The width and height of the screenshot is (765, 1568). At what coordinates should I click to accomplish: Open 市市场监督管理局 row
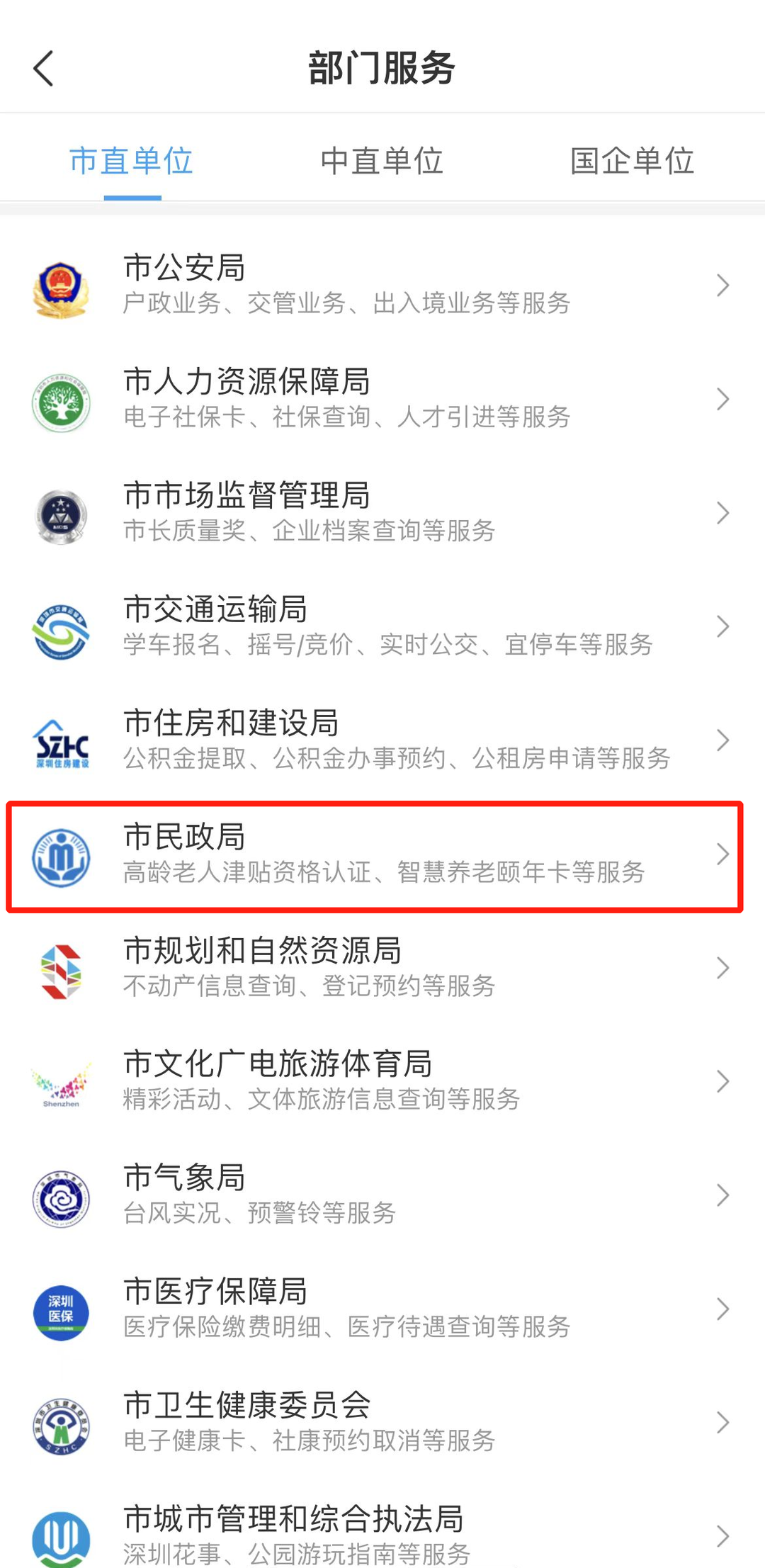382,512
